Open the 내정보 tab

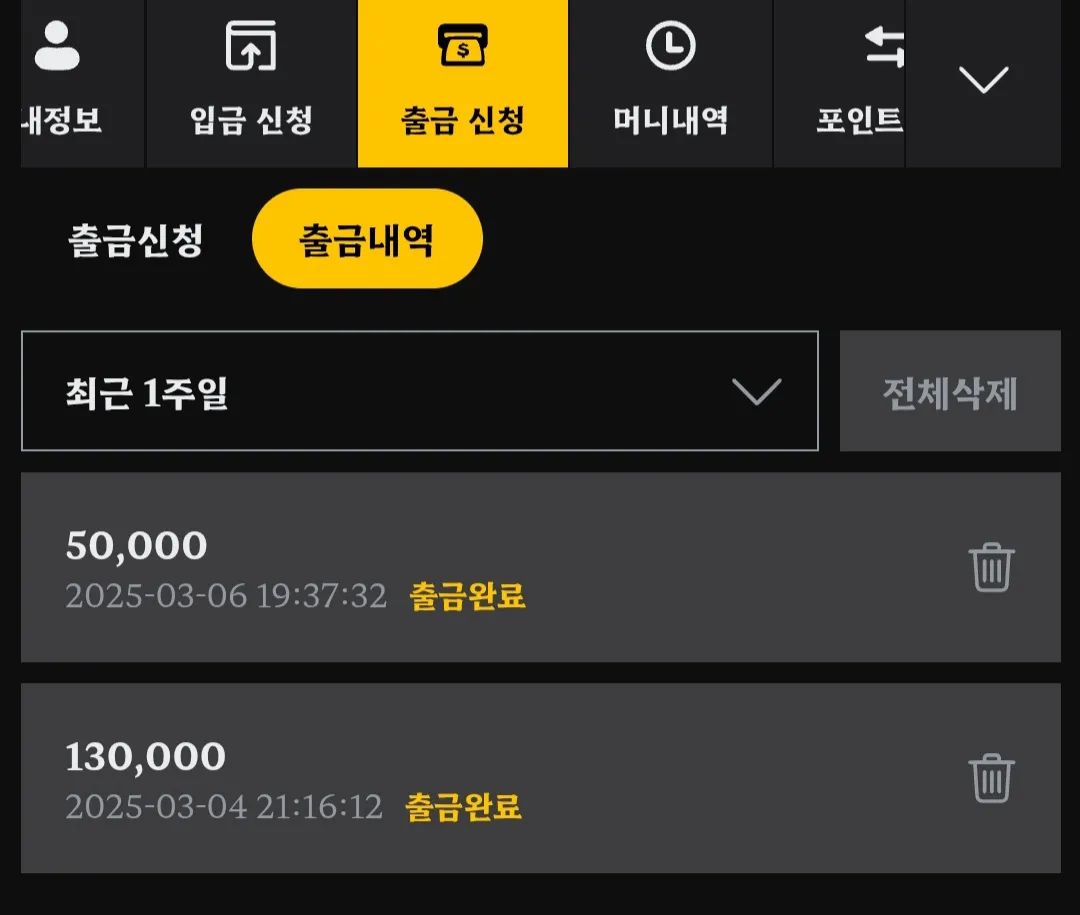[x=83, y=83]
